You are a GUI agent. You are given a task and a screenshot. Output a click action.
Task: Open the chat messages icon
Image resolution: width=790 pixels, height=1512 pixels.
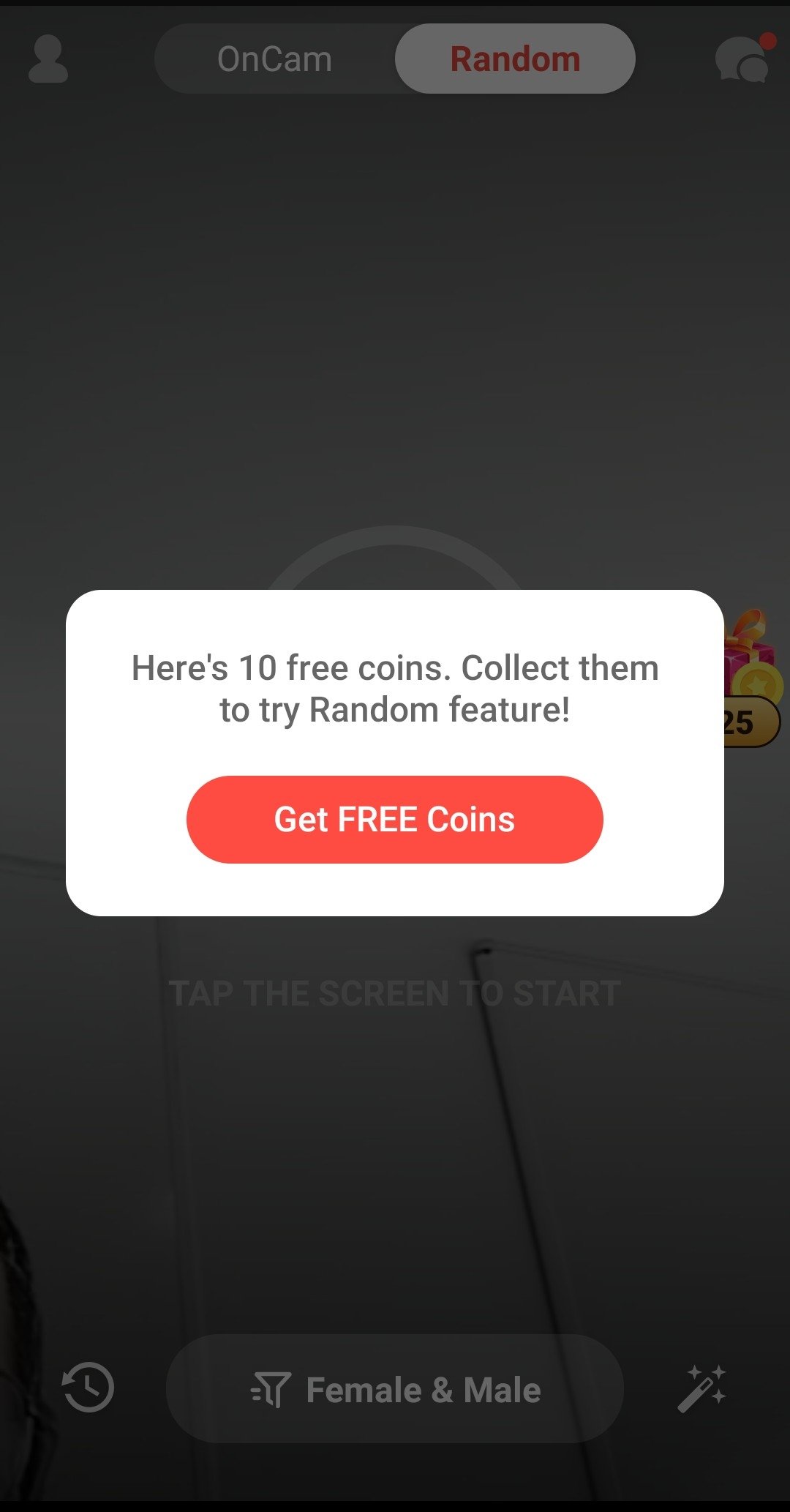coord(743,57)
